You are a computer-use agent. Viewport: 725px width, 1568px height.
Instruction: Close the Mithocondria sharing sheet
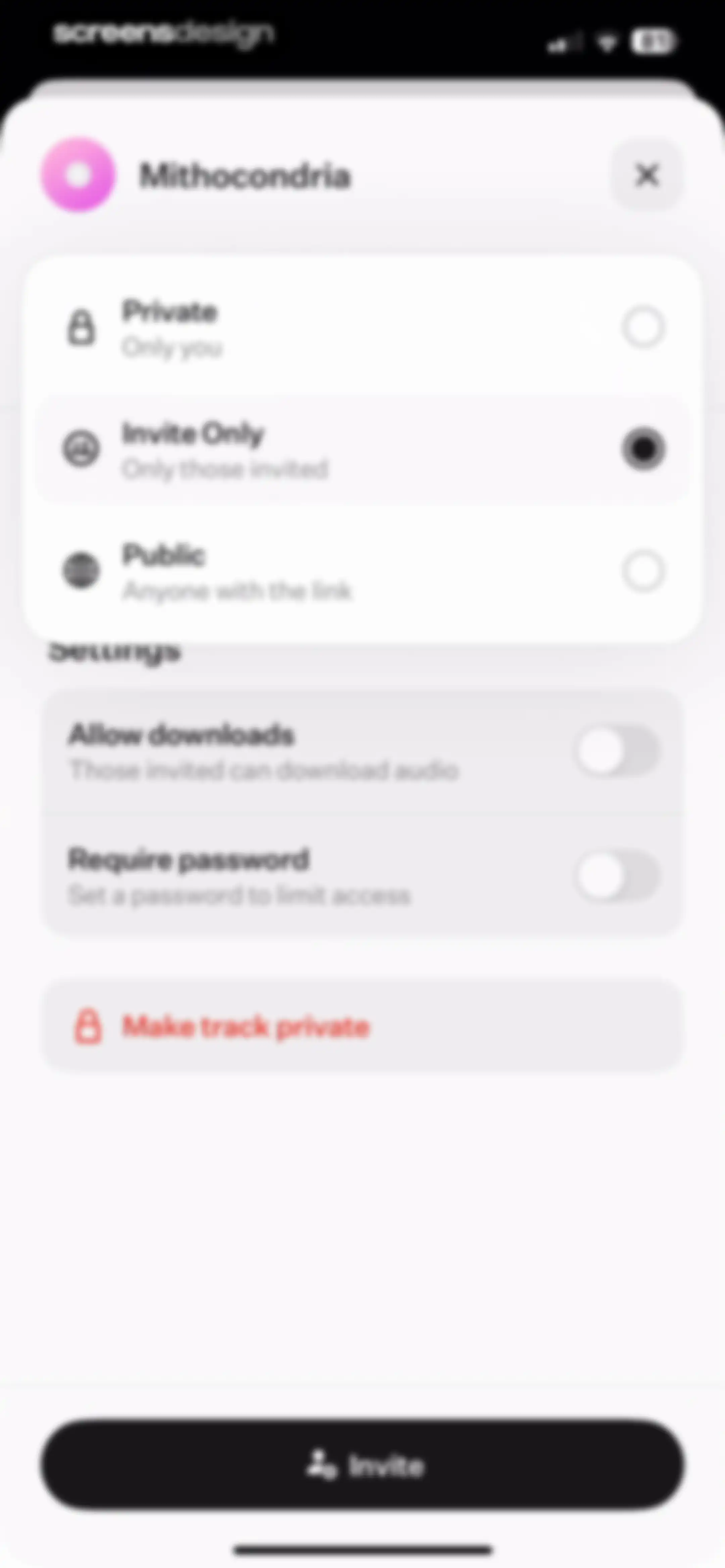click(x=646, y=175)
